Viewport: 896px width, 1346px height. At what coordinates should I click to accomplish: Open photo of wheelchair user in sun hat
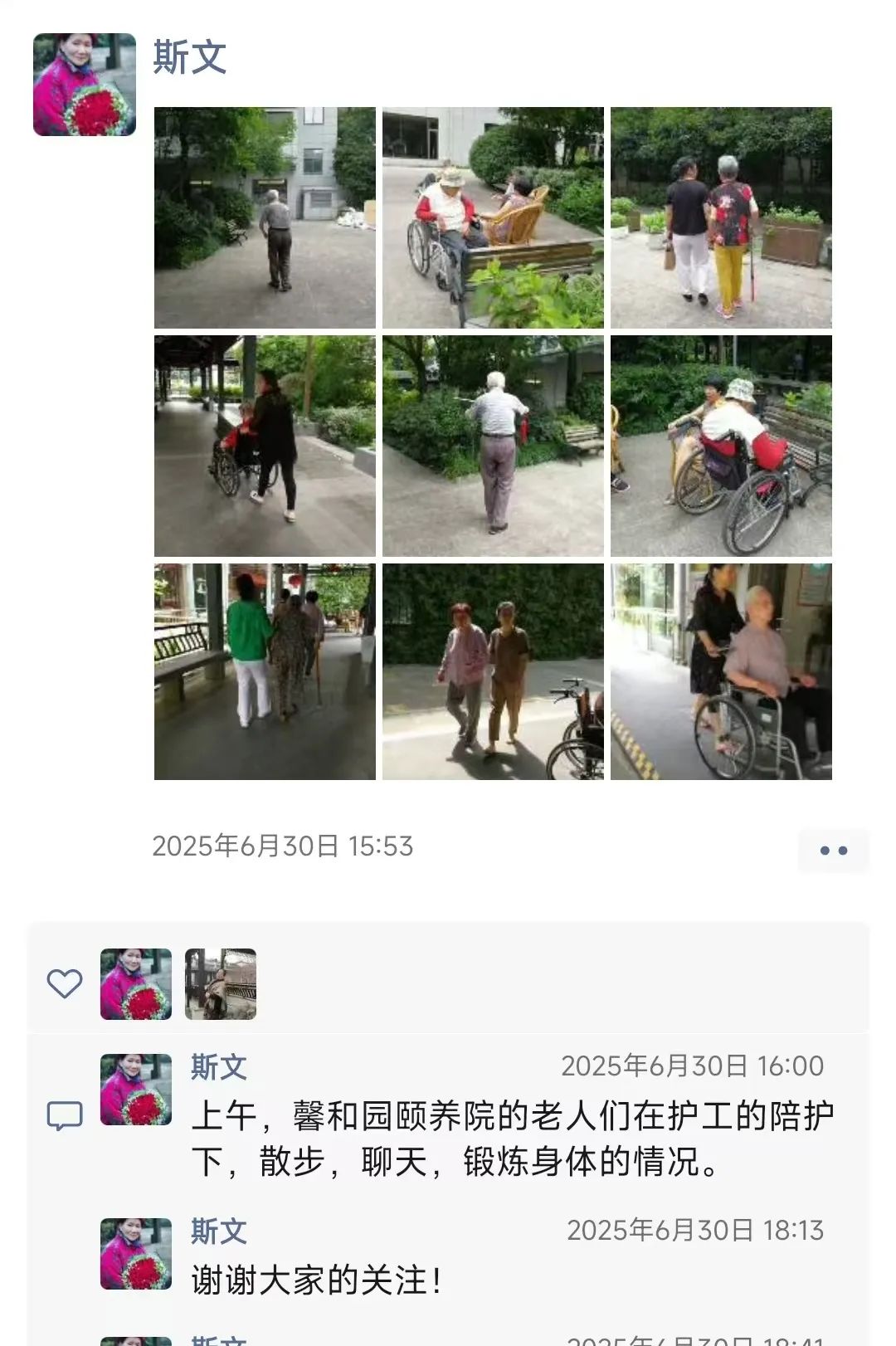[721, 446]
